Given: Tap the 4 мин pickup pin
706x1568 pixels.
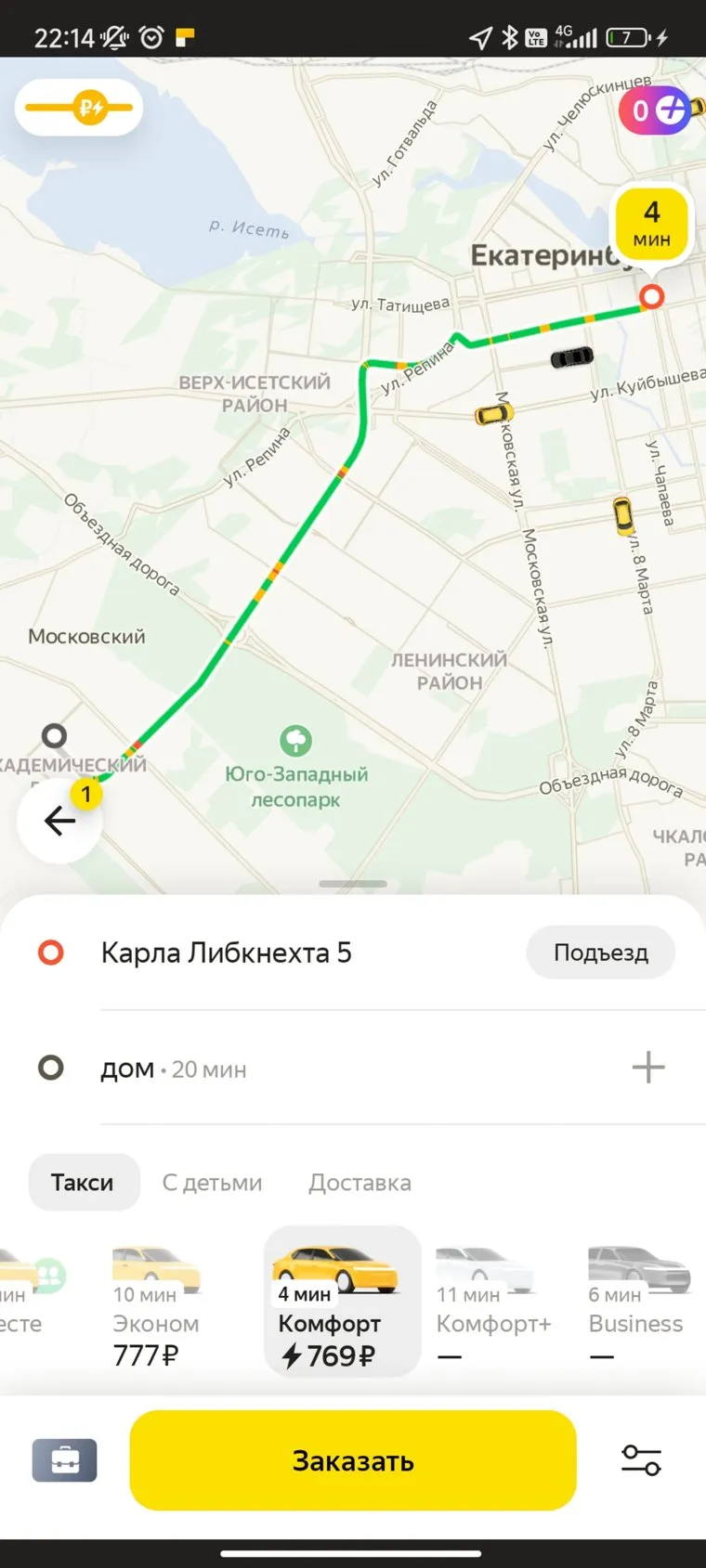Looking at the screenshot, I should [x=651, y=224].
